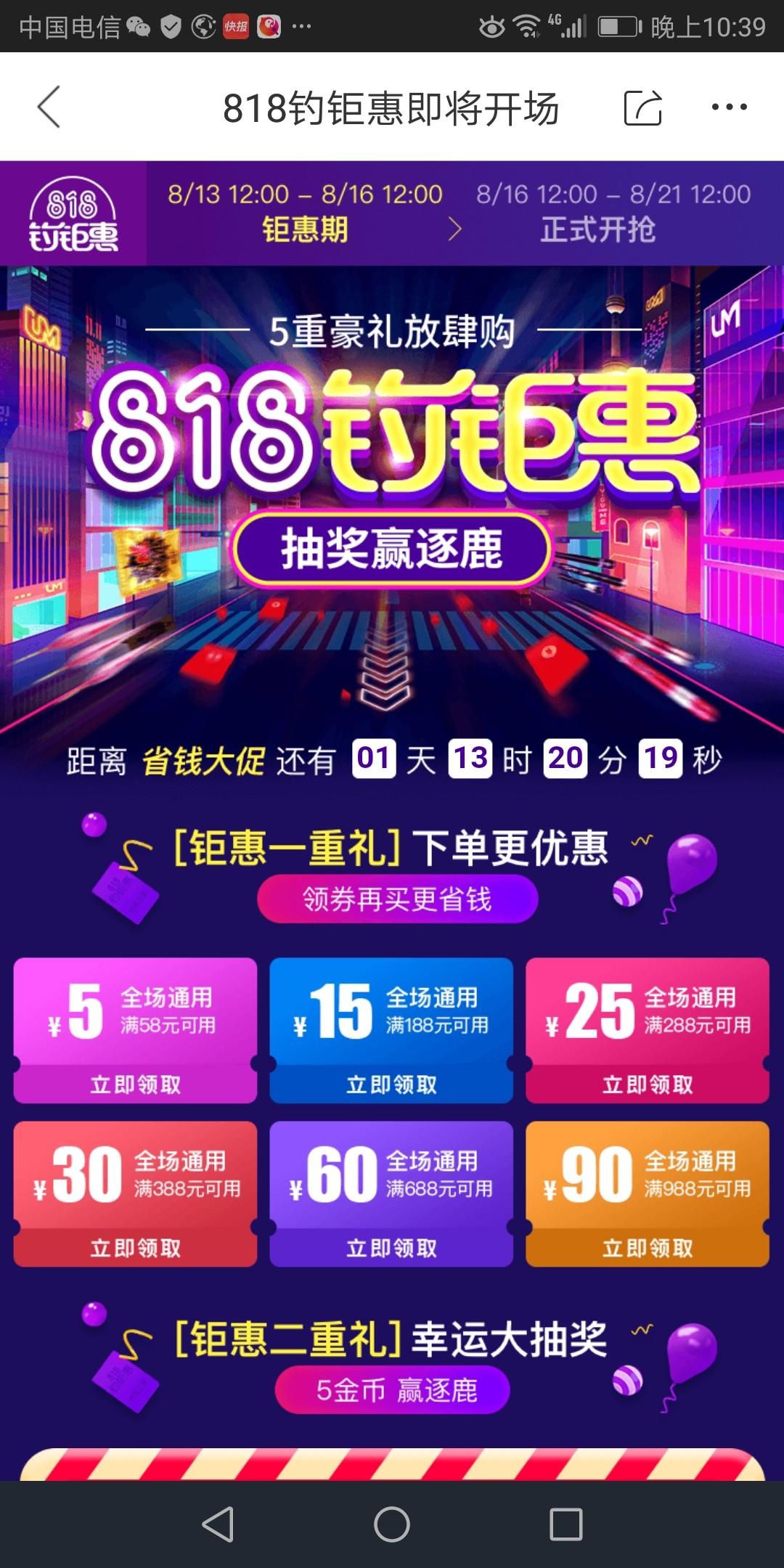The height and width of the screenshot is (1568, 784).
Task: Go back using the header arrow
Action: [49, 107]
